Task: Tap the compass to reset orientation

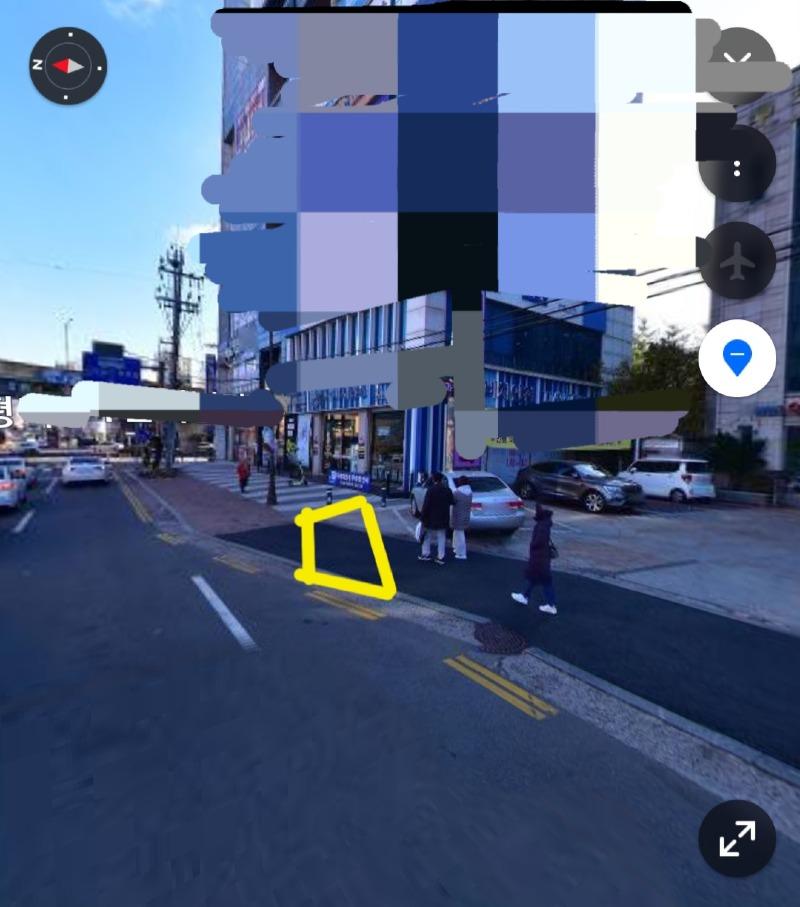Action: (68, 66)
